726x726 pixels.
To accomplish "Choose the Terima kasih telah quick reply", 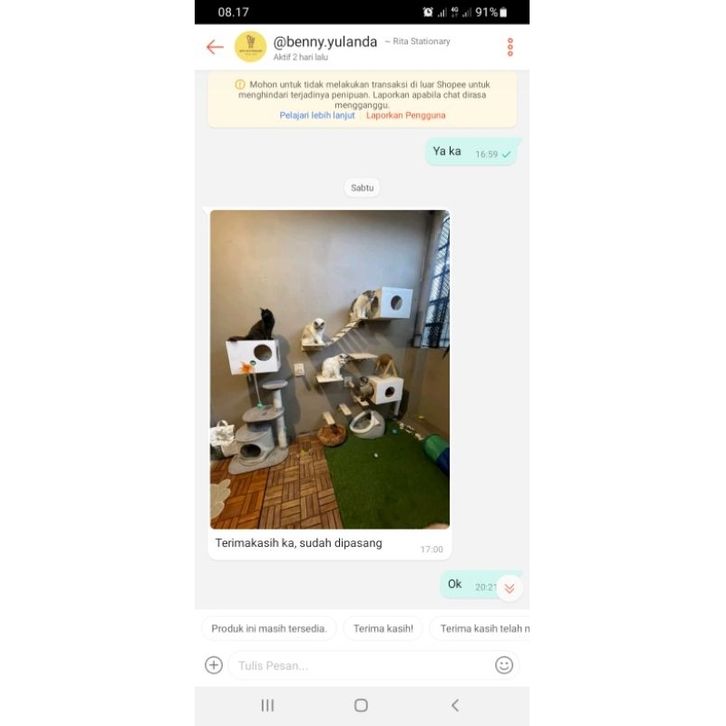I will (x=483, y=629).
